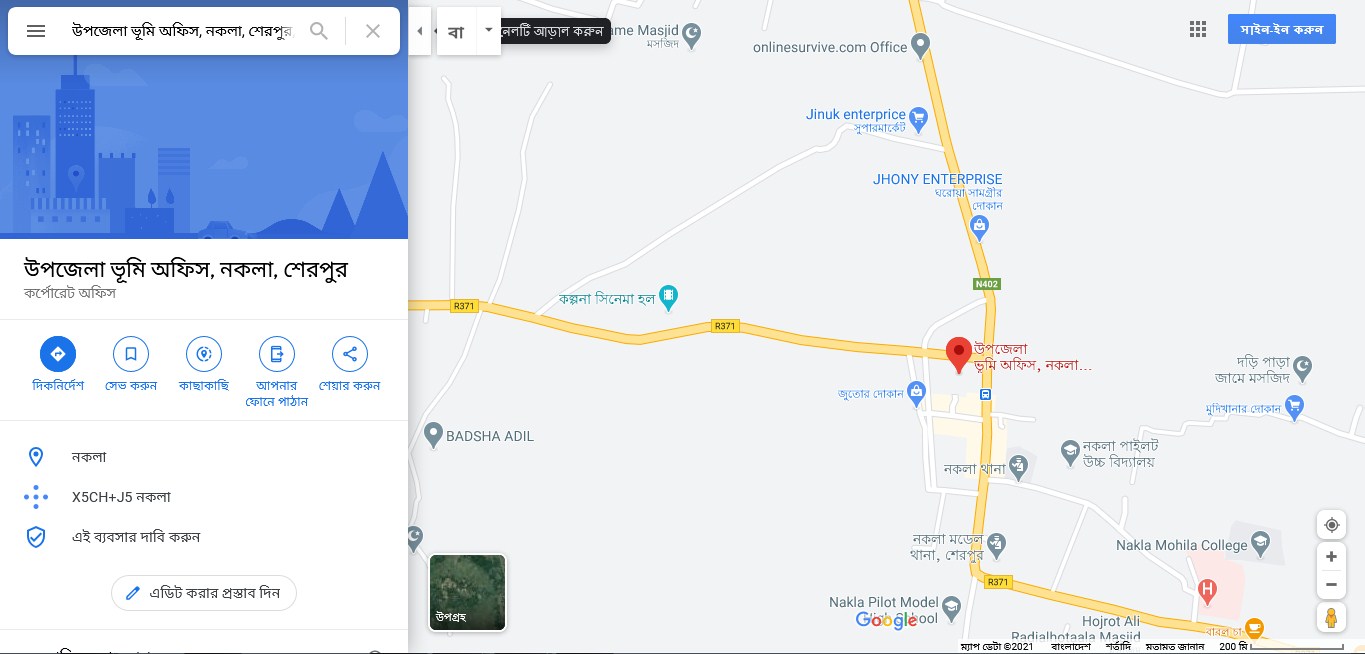This screenshot has width=1365, height=654.
Task: Edit the search box query
Action: [180, 31]
